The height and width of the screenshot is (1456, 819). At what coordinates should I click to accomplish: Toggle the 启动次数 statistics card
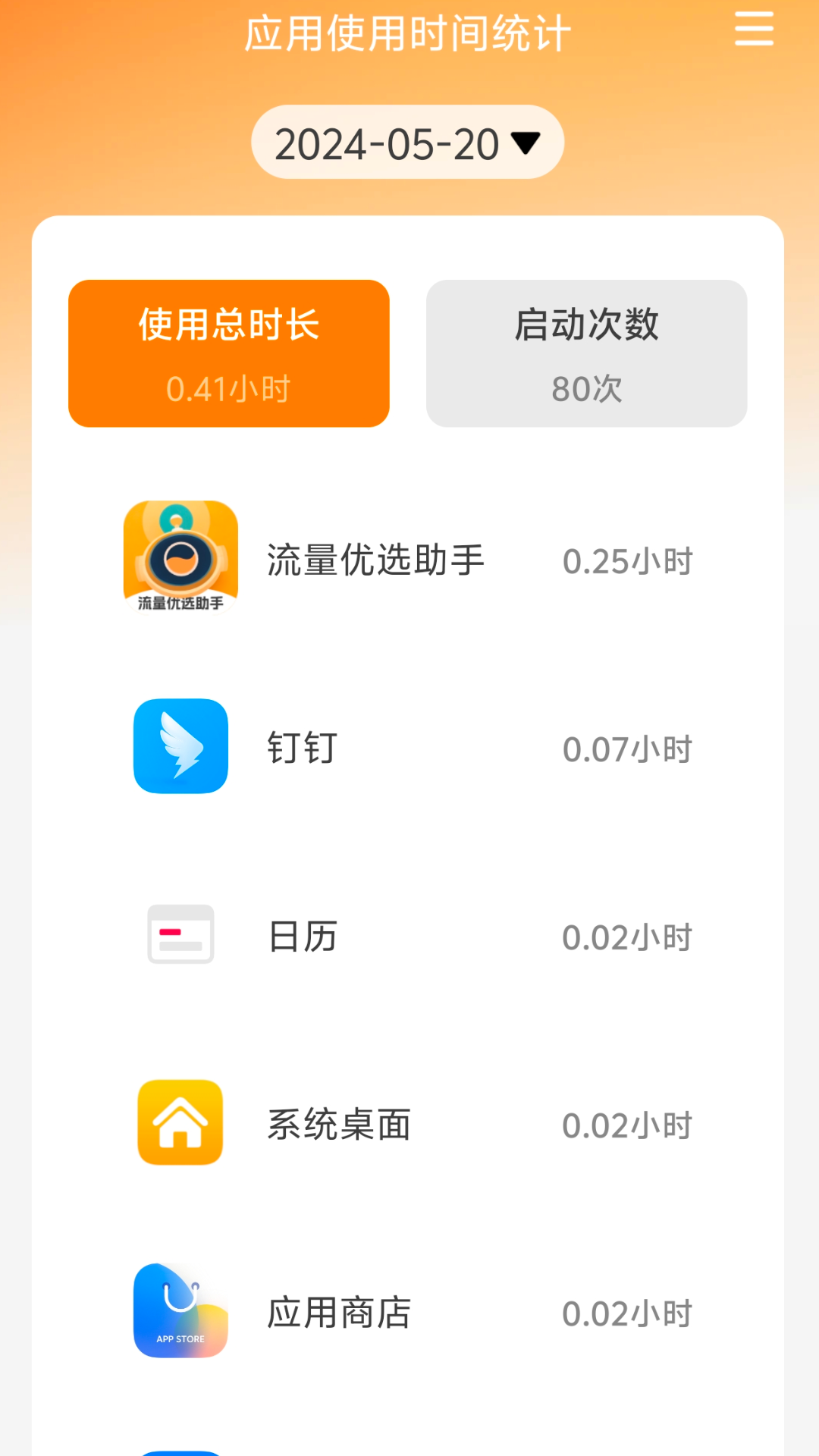(x=586, y=353)
